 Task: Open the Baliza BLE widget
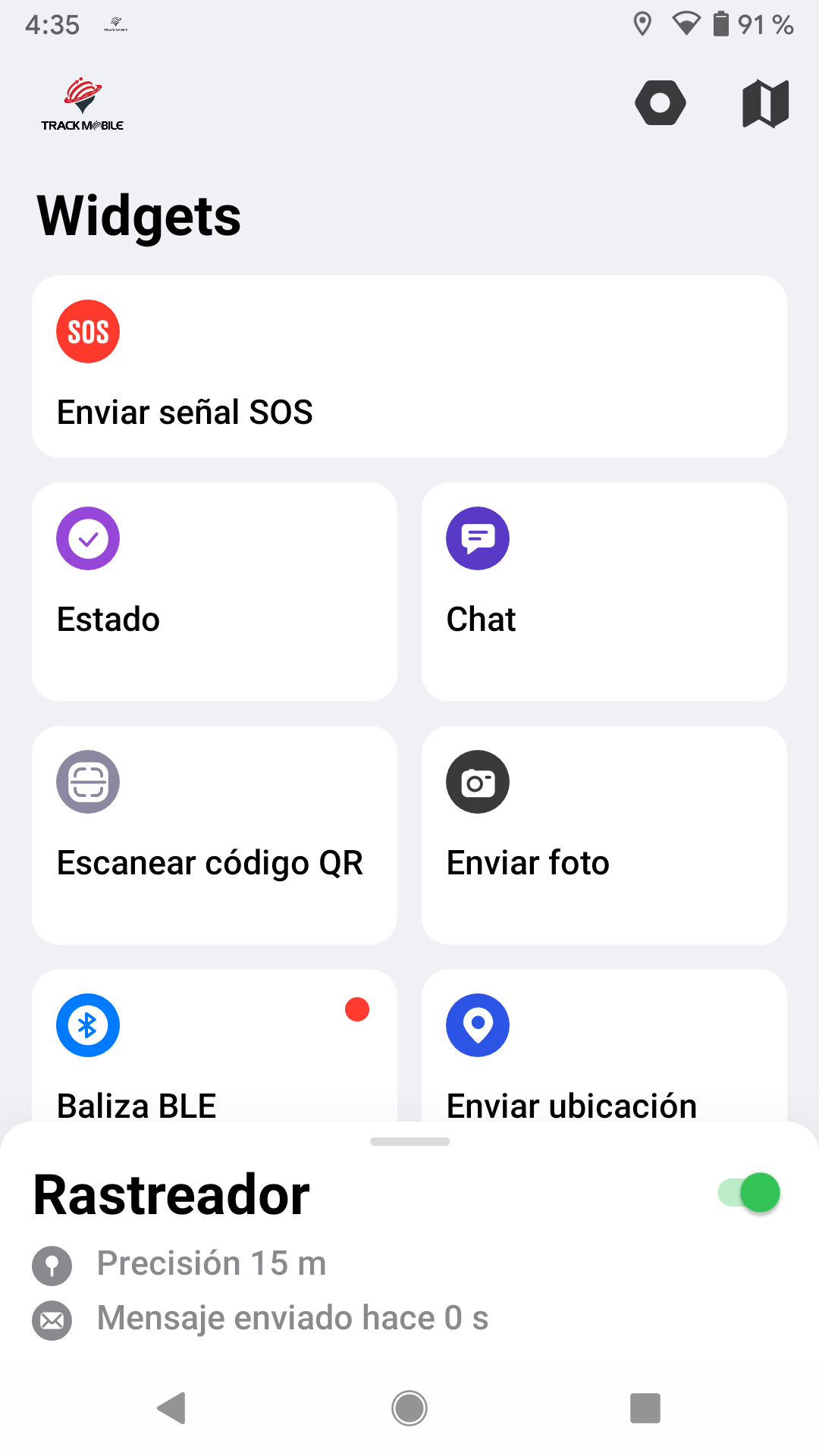tap(215, 1046)
